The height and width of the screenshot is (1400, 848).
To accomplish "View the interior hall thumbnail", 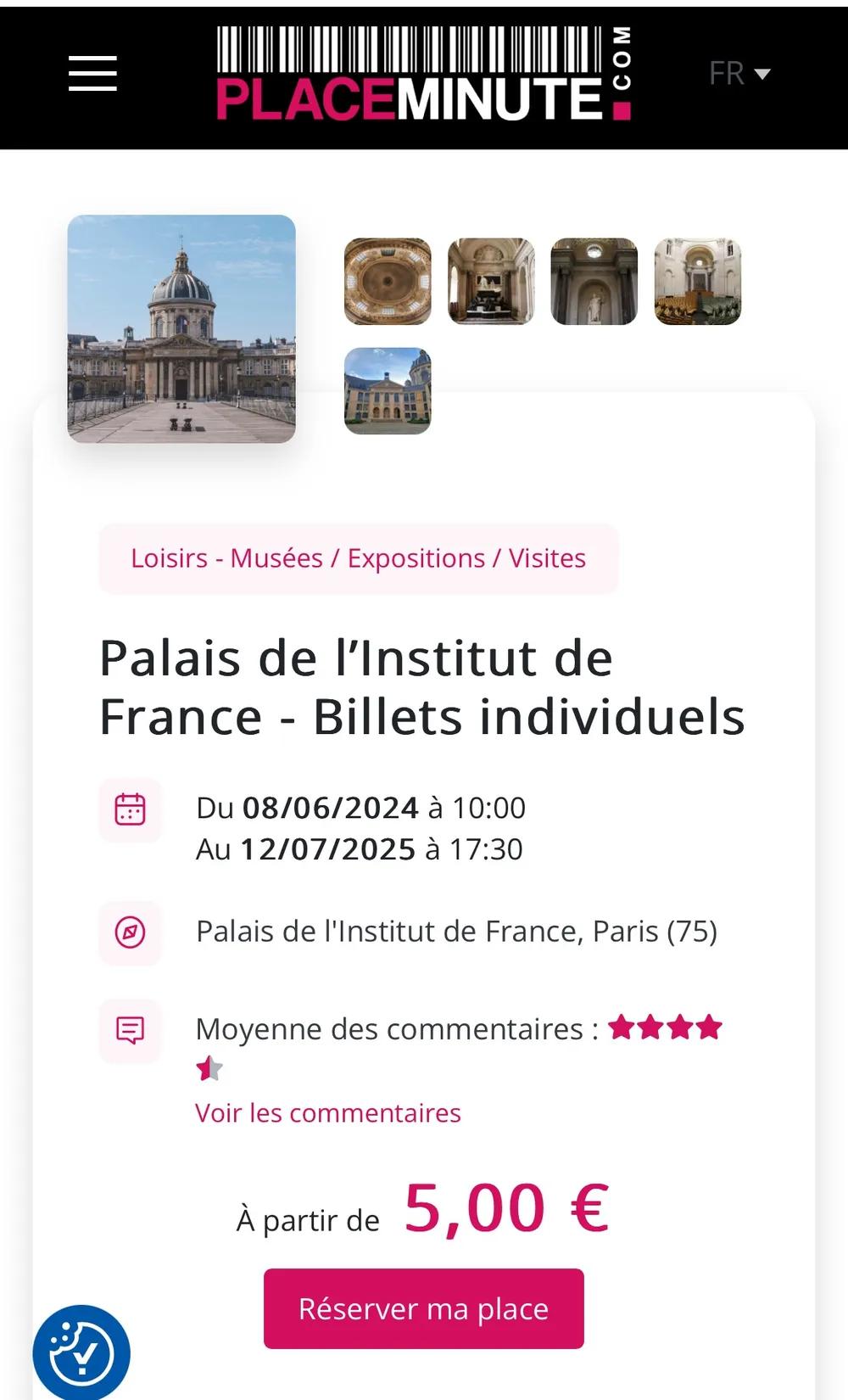I will coord(491,282).
